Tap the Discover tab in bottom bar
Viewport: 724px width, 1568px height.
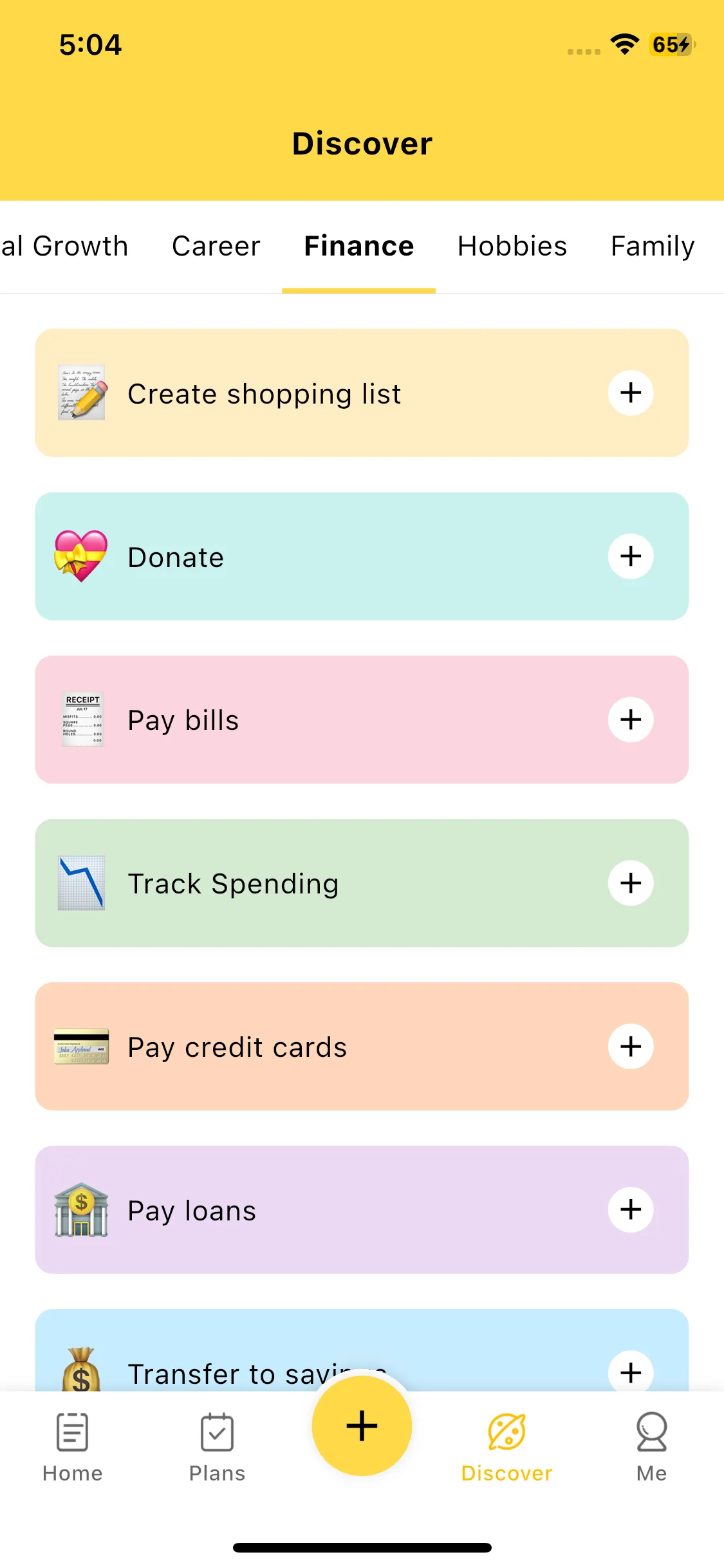coord(506,1445)
